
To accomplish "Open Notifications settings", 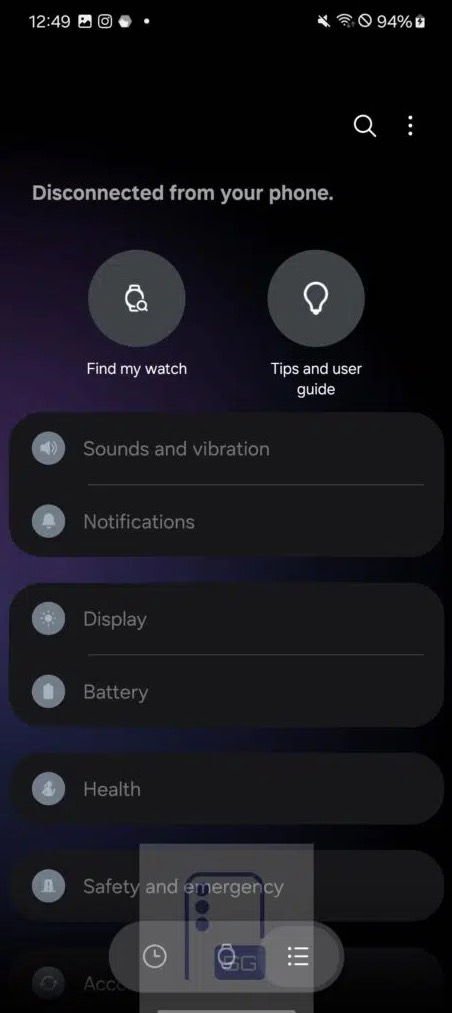I will click(226, 521).
